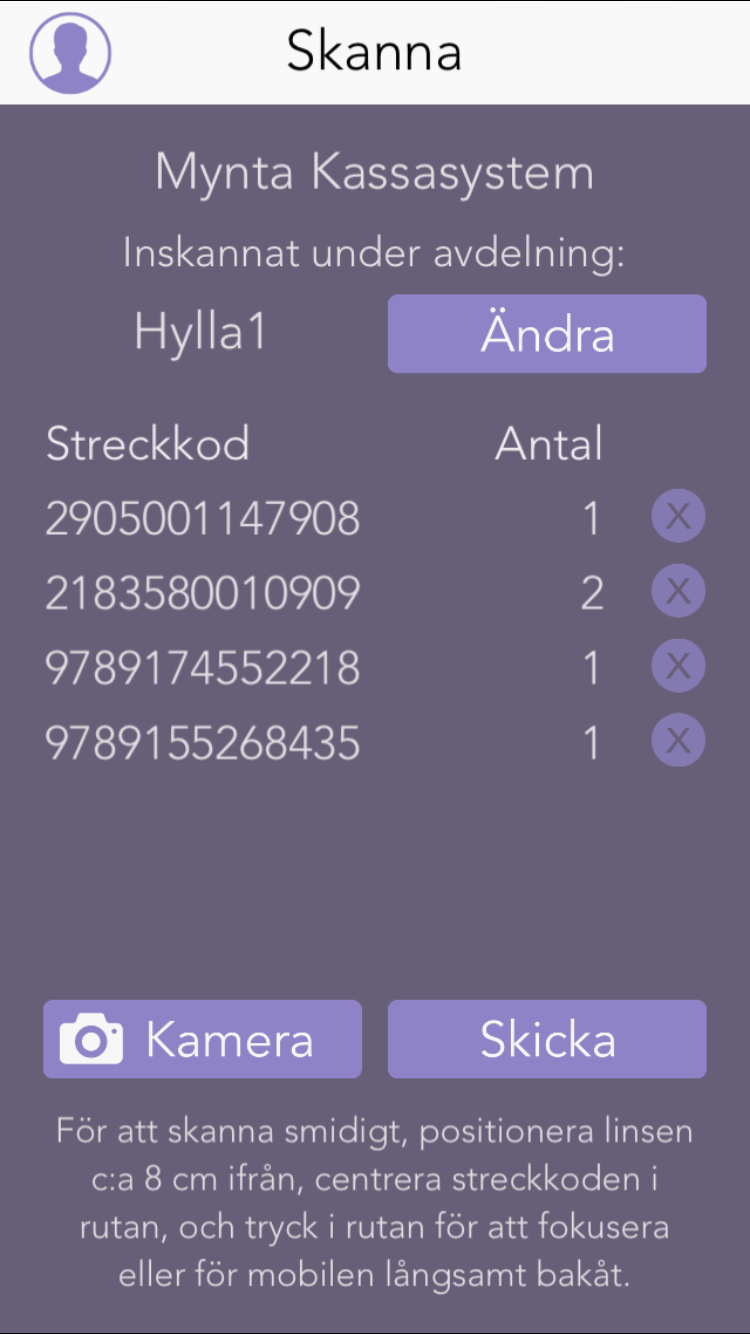
Task: Tap the Ändra button to change department
Action: 547,334
